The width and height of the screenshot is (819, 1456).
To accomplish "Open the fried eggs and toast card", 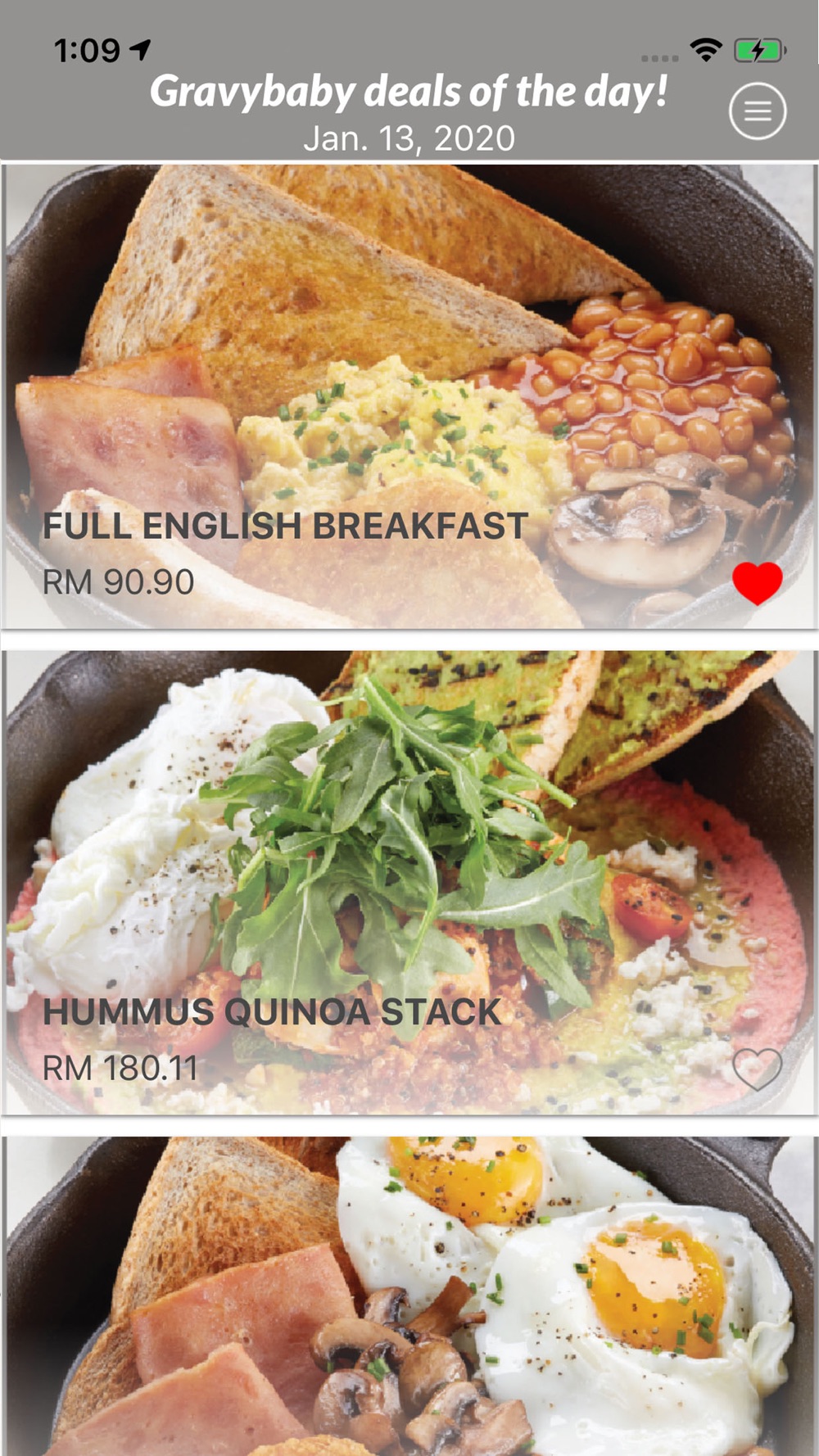I will coord(409,1294).
